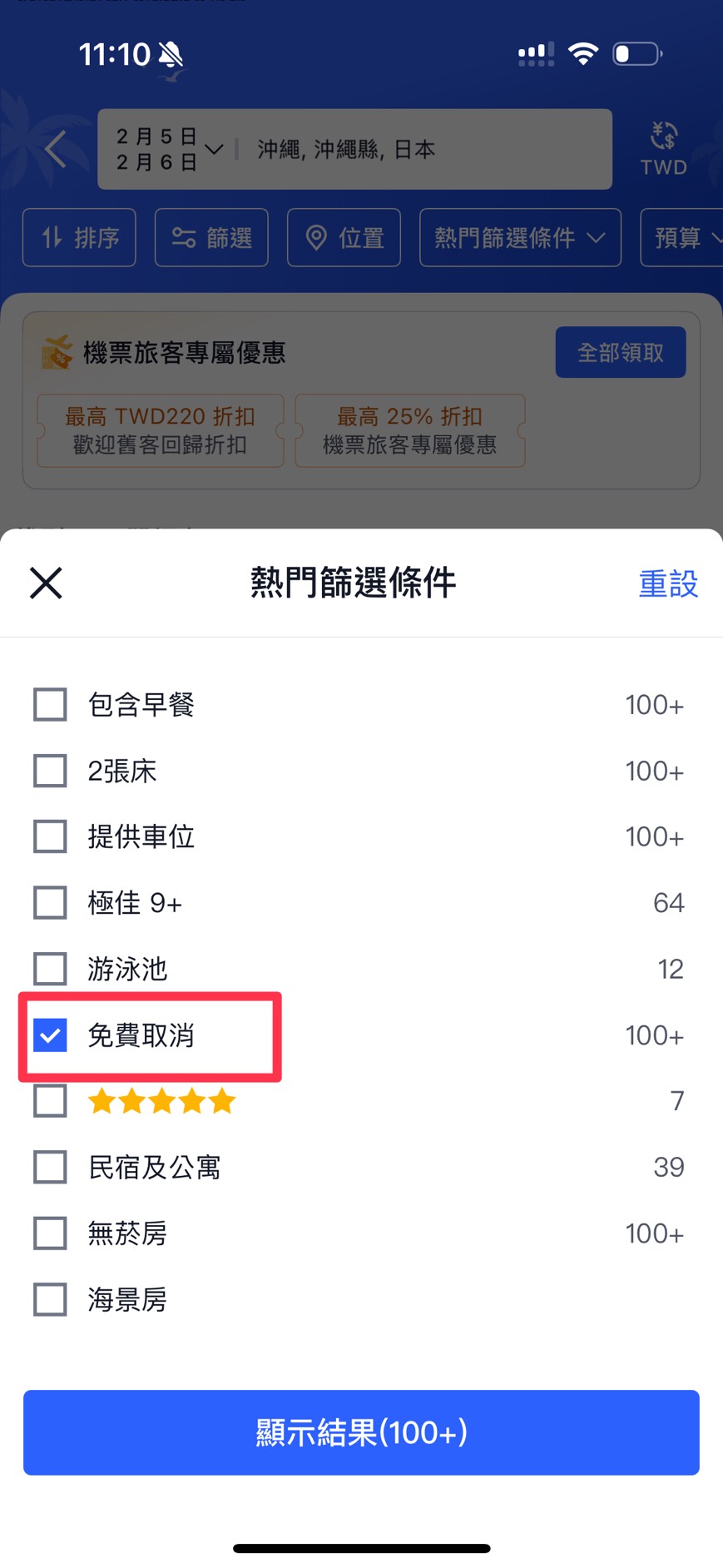723x1568 pixels.
Task: Select the 海景房 sea view filter row
Action: (x=50, y=1299)
